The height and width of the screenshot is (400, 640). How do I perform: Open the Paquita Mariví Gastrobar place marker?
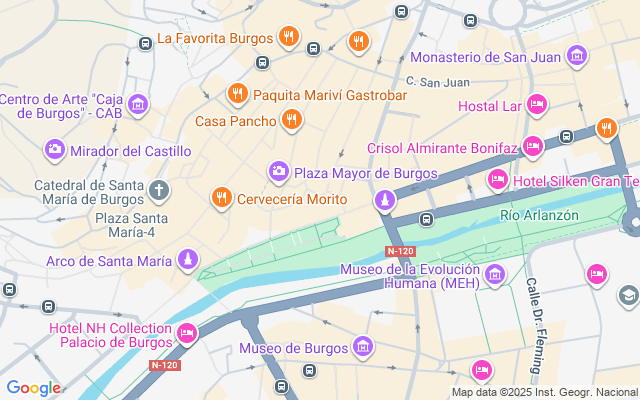click(x=237, y=95)
